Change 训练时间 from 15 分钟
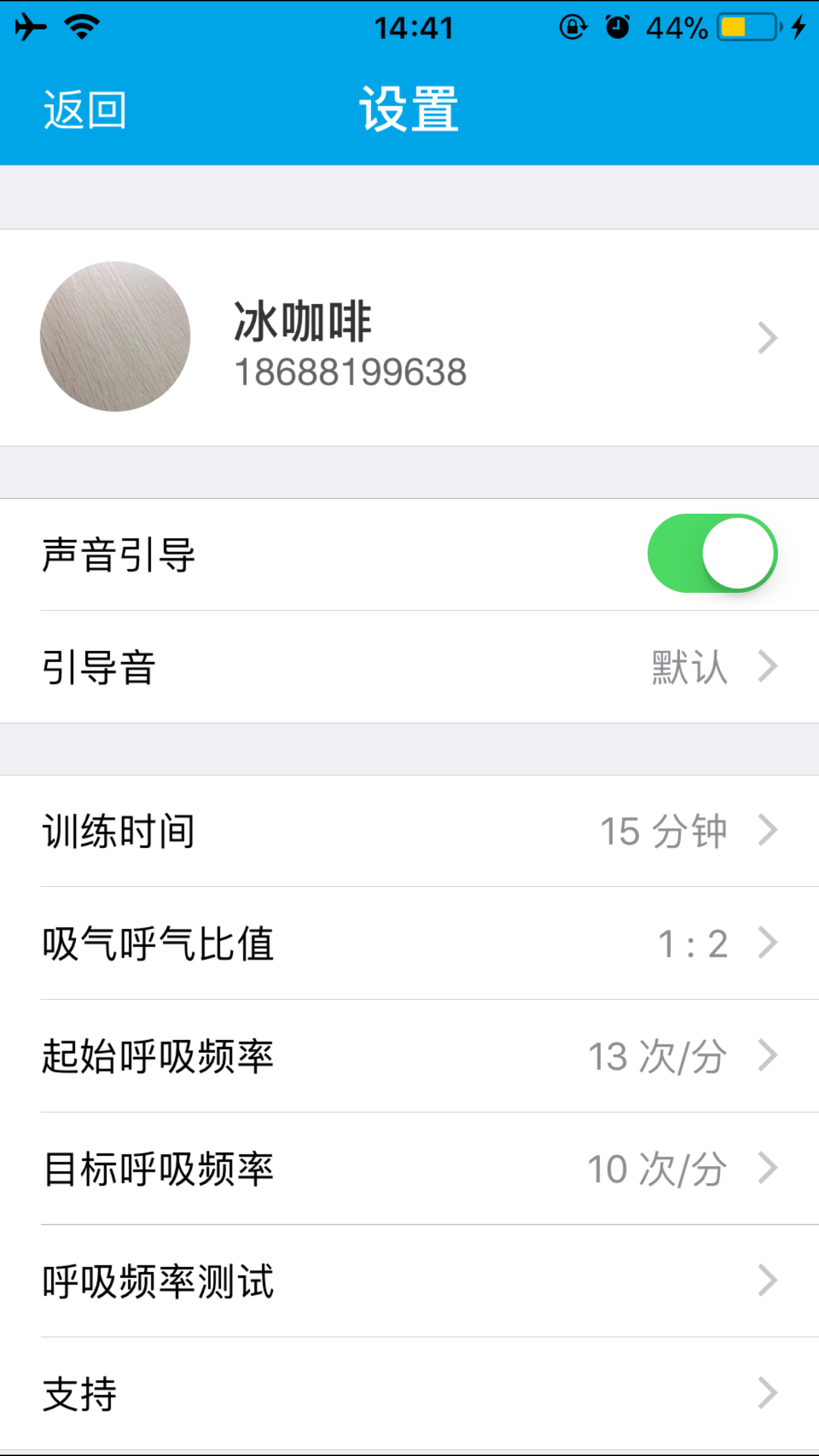The image size is (819, 1456). [409, 831]
